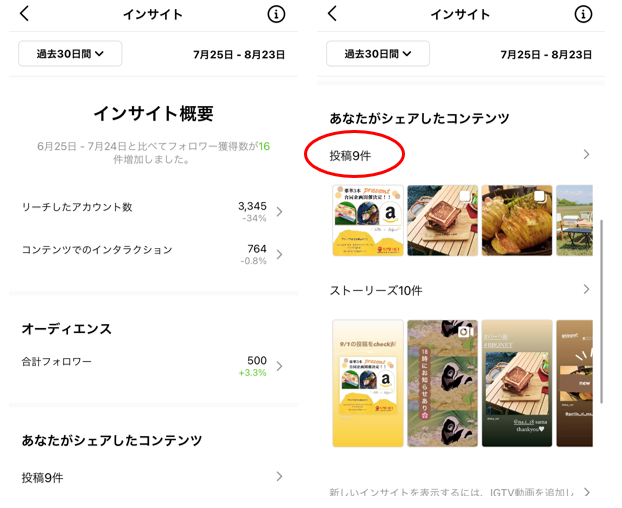Open the IGTV insights row

[458, 492]
